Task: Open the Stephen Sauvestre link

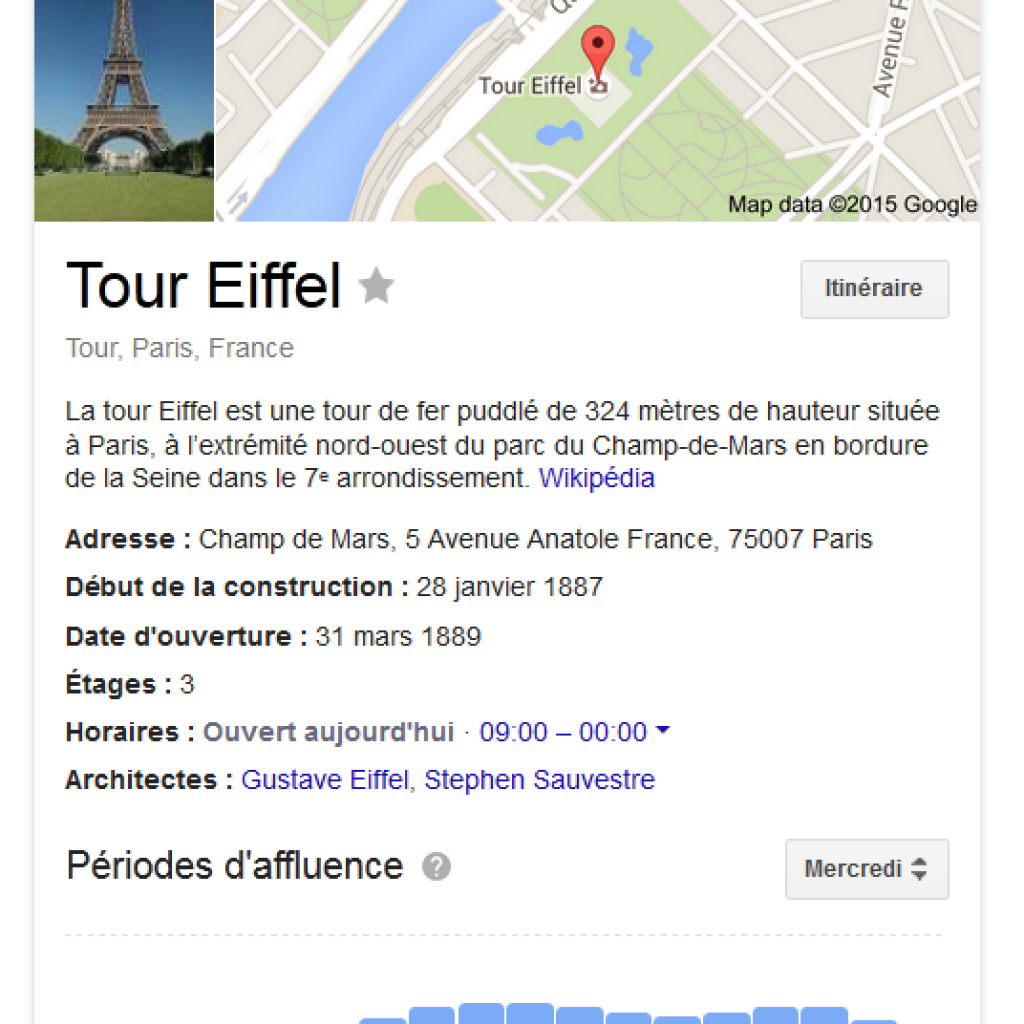Action: 539,780
